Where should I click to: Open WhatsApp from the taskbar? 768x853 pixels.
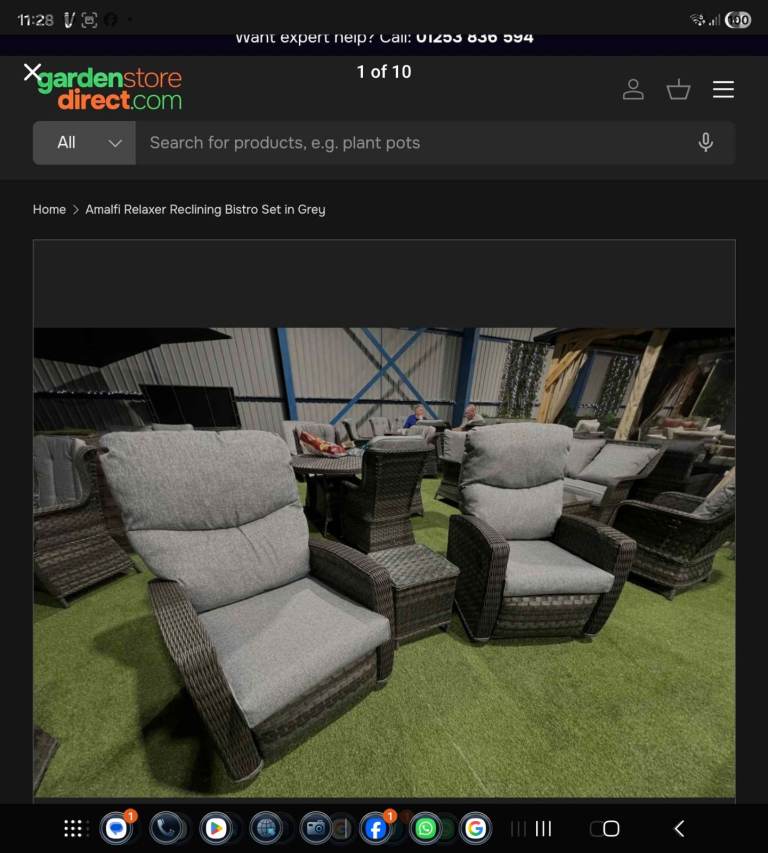point(426,828)
